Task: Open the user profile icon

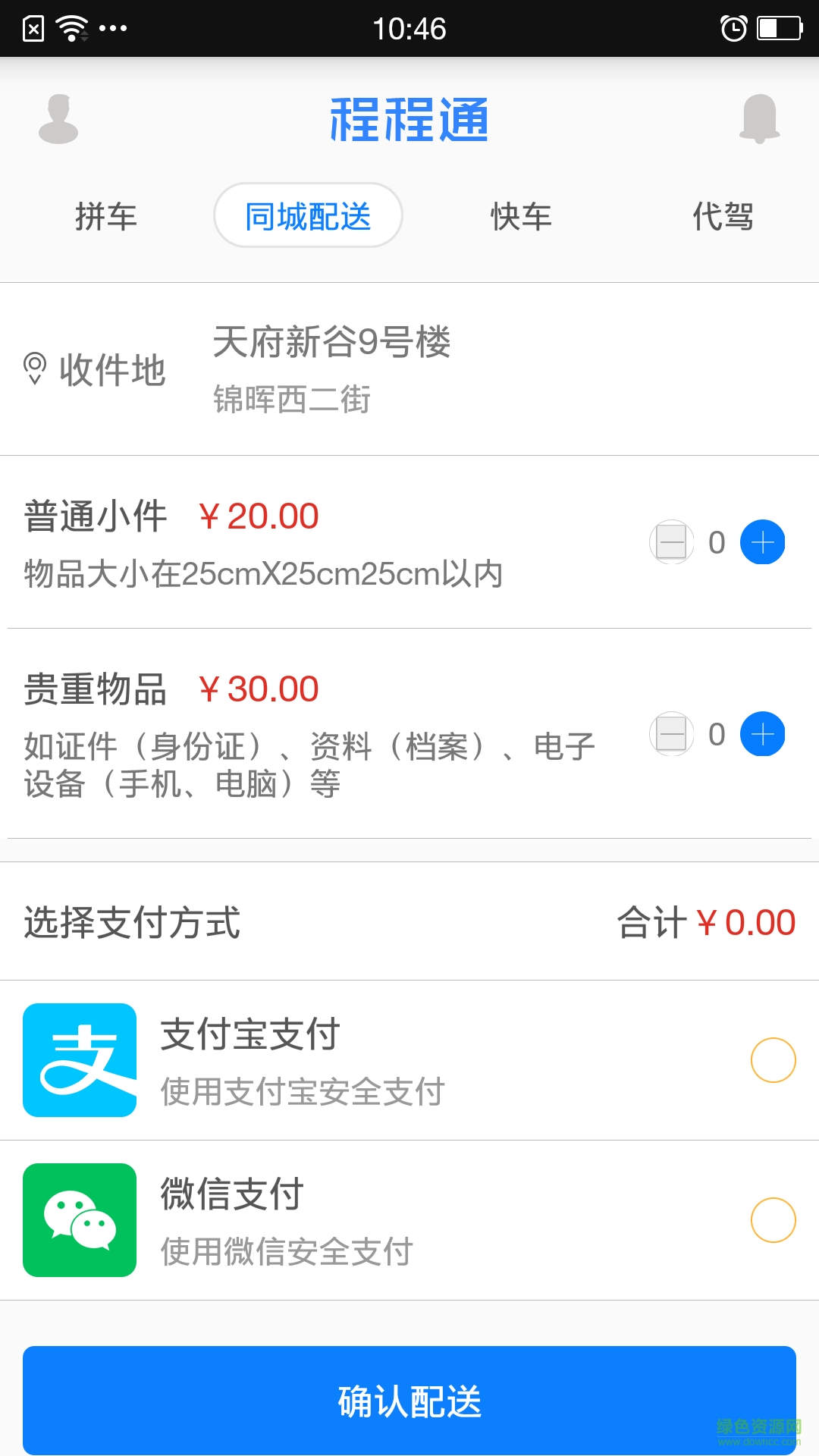Action: click(x=59, y=120)
